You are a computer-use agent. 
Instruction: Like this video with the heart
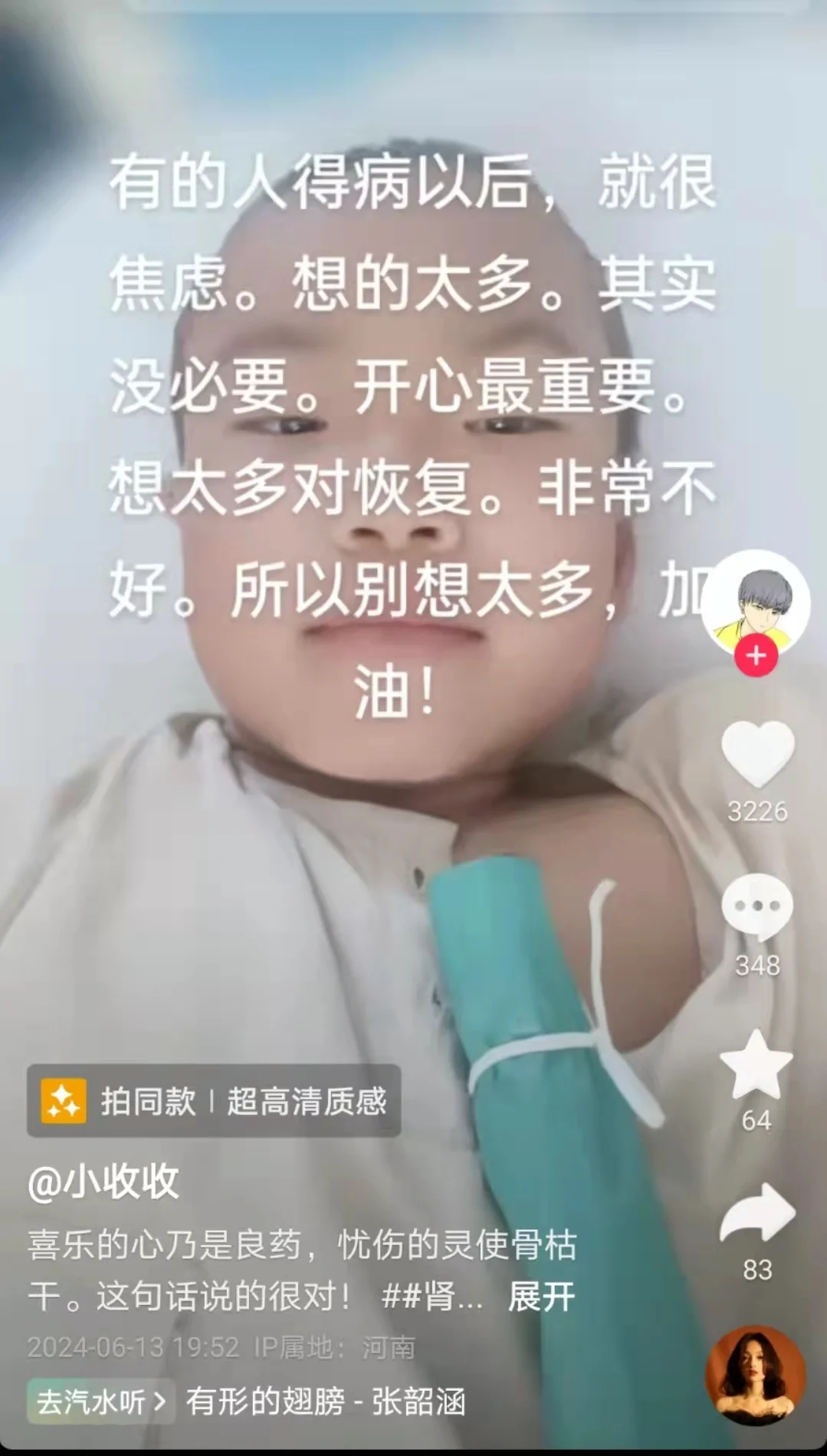coord(757,754)
